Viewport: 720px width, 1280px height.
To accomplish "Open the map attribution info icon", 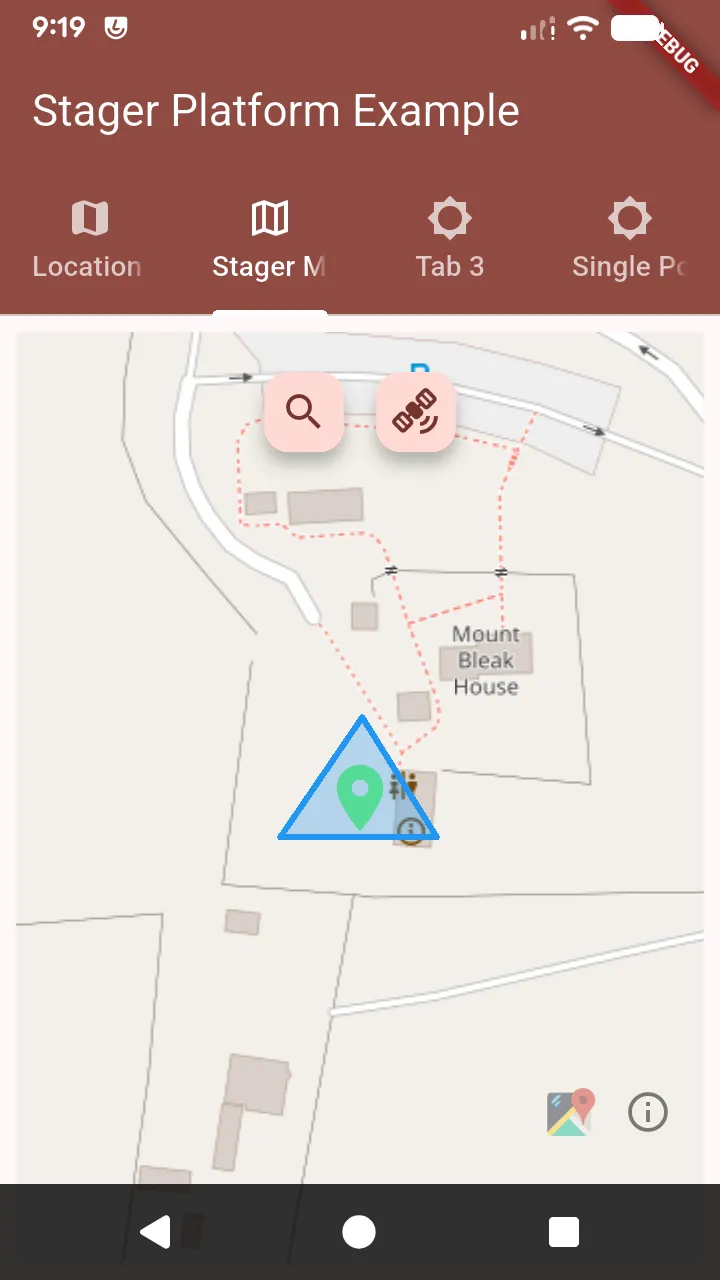I will [x=648, y=1111].
